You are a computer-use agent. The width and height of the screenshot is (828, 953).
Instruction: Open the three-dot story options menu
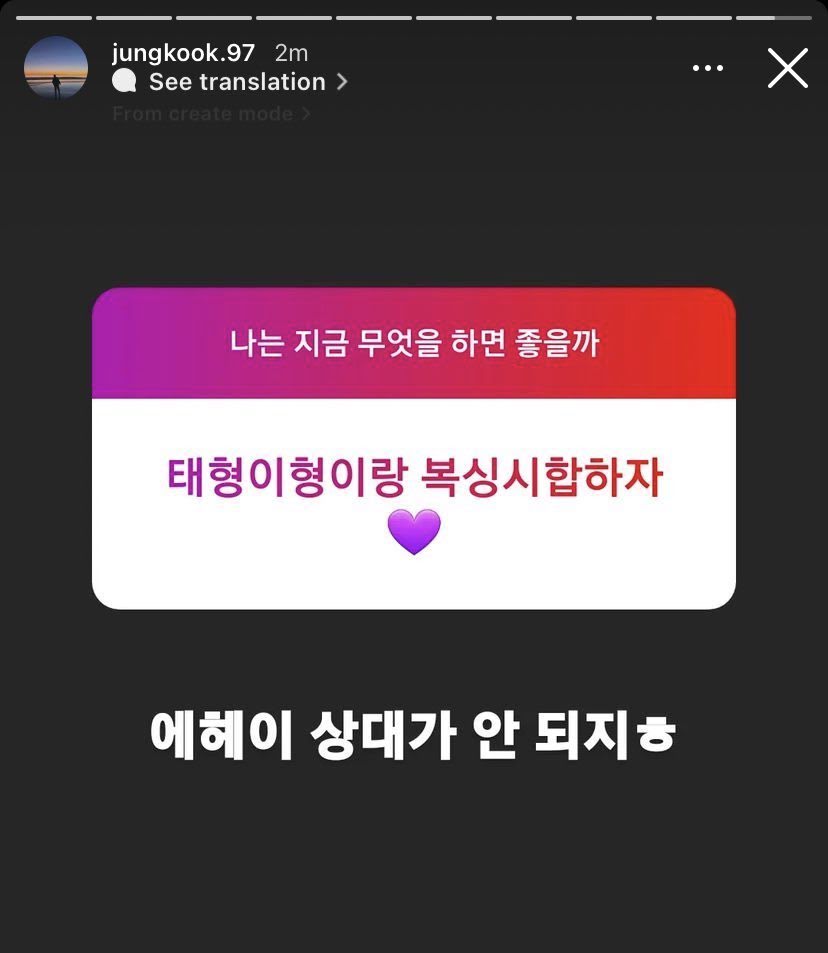pyautogui.click(x=707, y=68)
